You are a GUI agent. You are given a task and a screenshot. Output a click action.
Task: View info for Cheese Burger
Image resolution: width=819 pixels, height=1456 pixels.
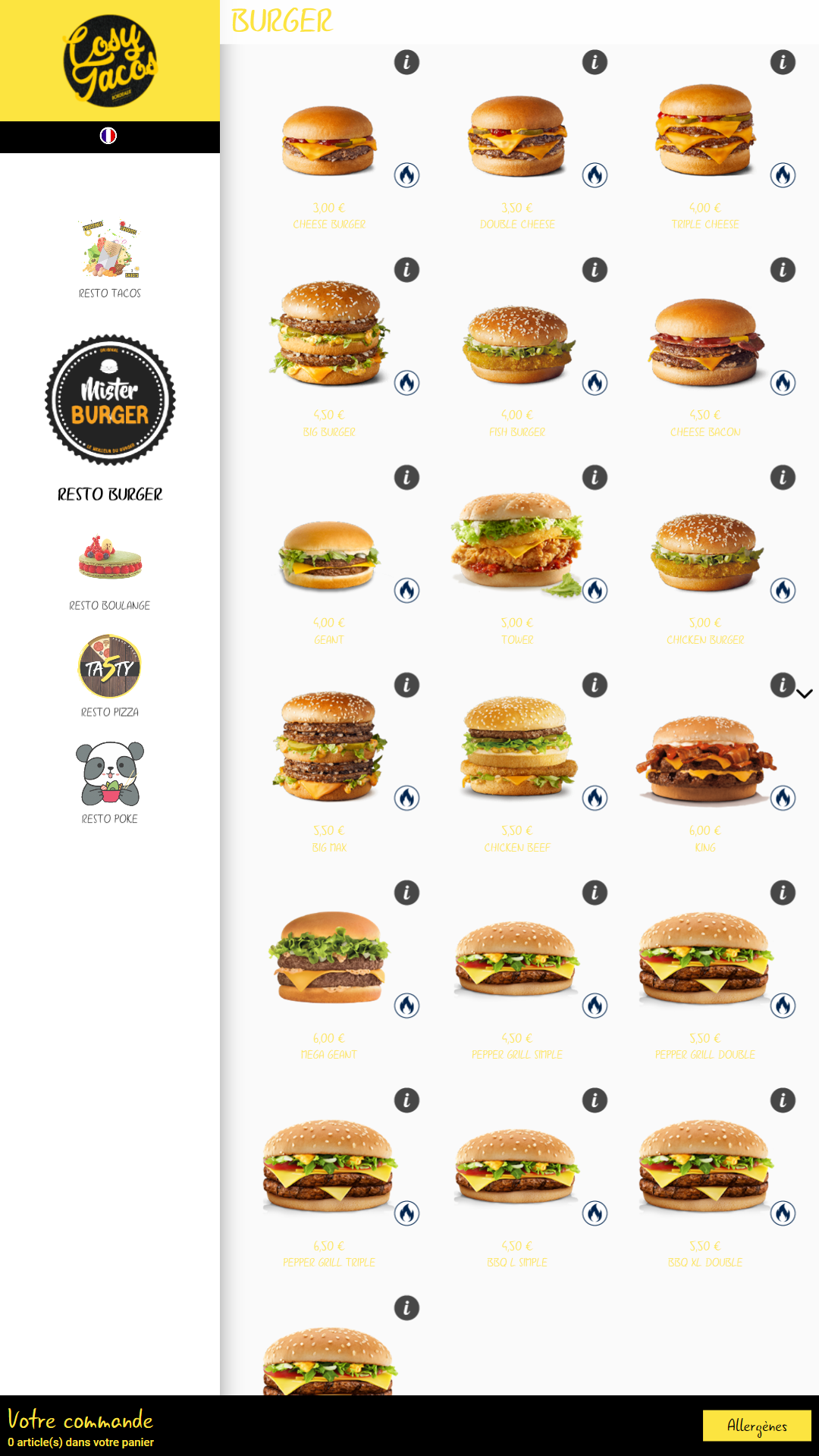pos(406,62)
